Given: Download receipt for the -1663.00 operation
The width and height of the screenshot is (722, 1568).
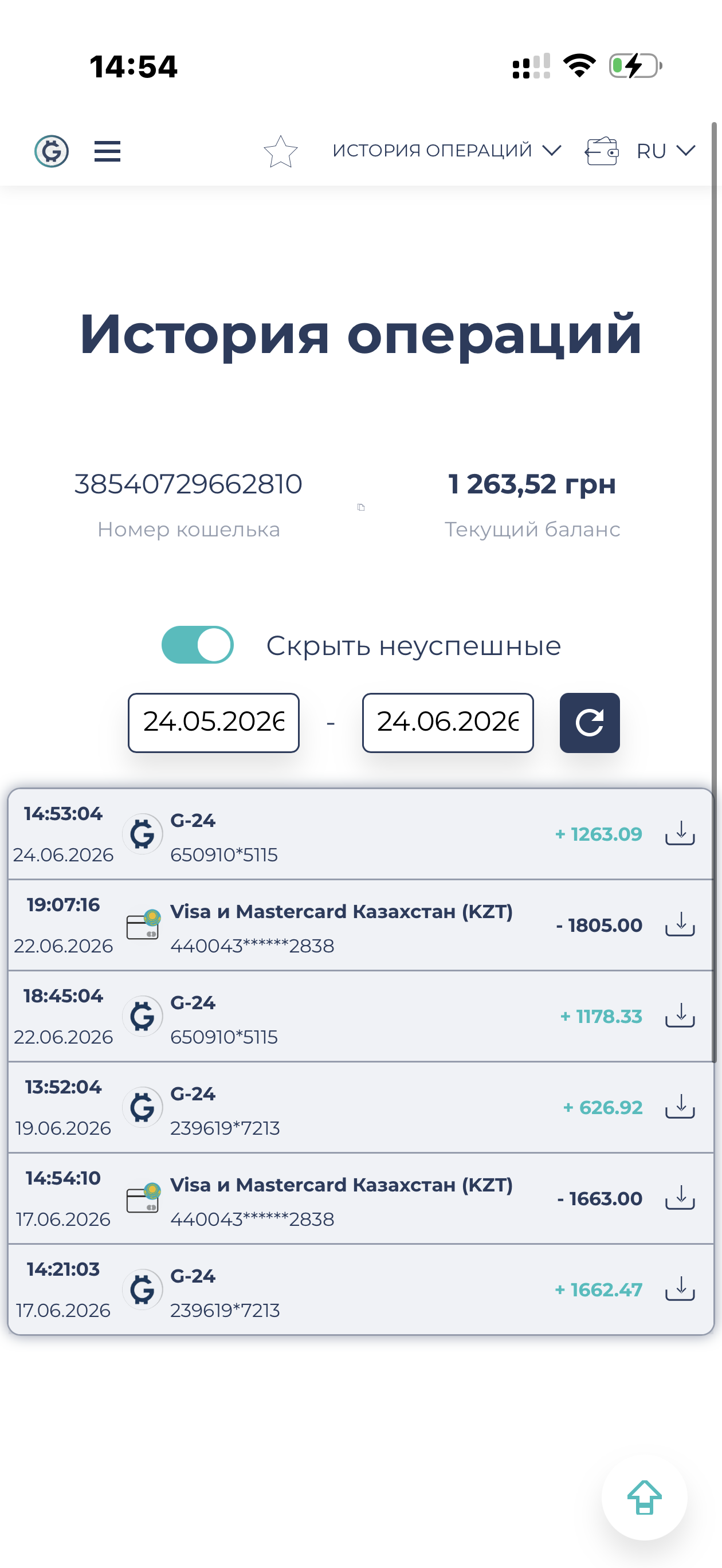Looking at the screenshot, I should 680,1198.
